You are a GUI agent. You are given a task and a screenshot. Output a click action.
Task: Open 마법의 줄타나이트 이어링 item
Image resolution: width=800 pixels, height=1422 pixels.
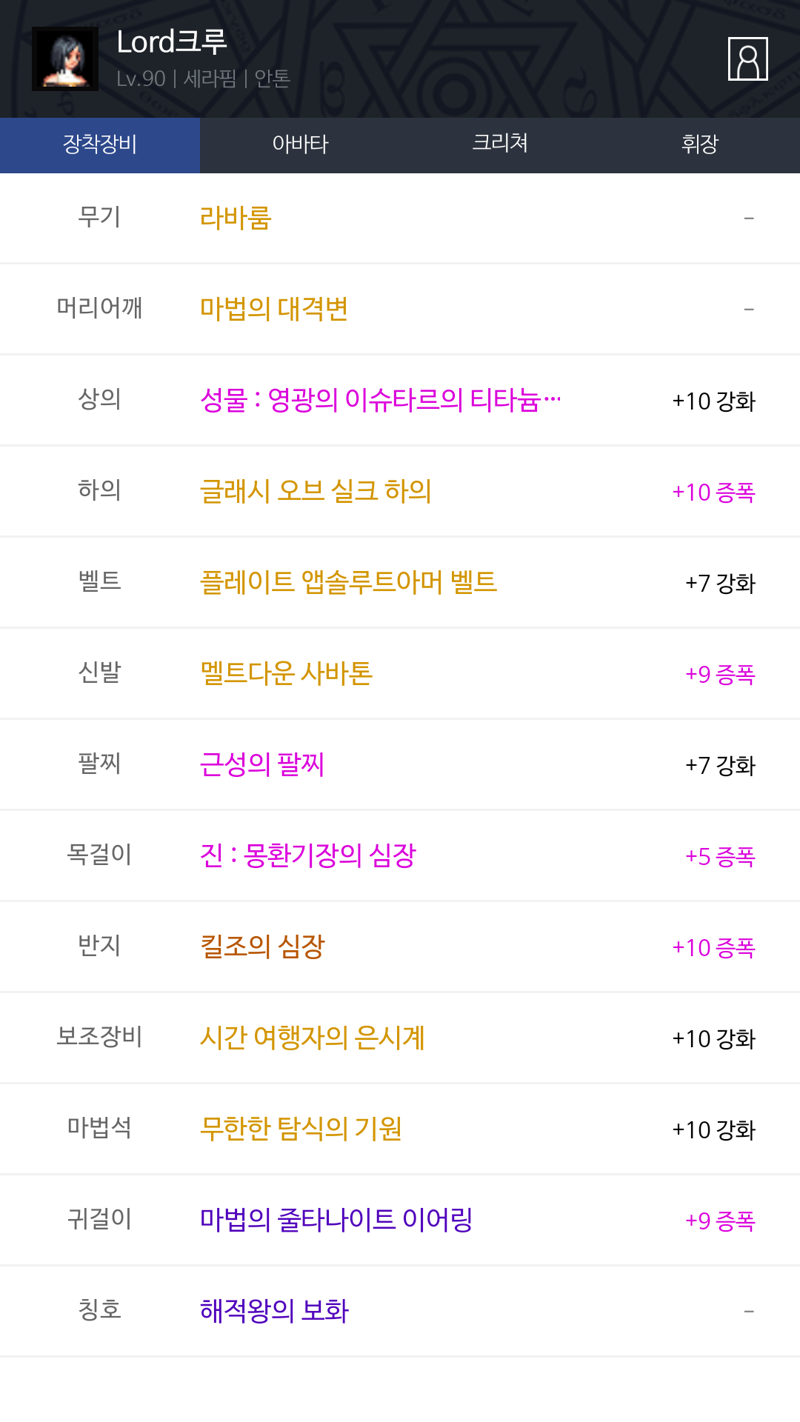click(x=336, y=1220)
